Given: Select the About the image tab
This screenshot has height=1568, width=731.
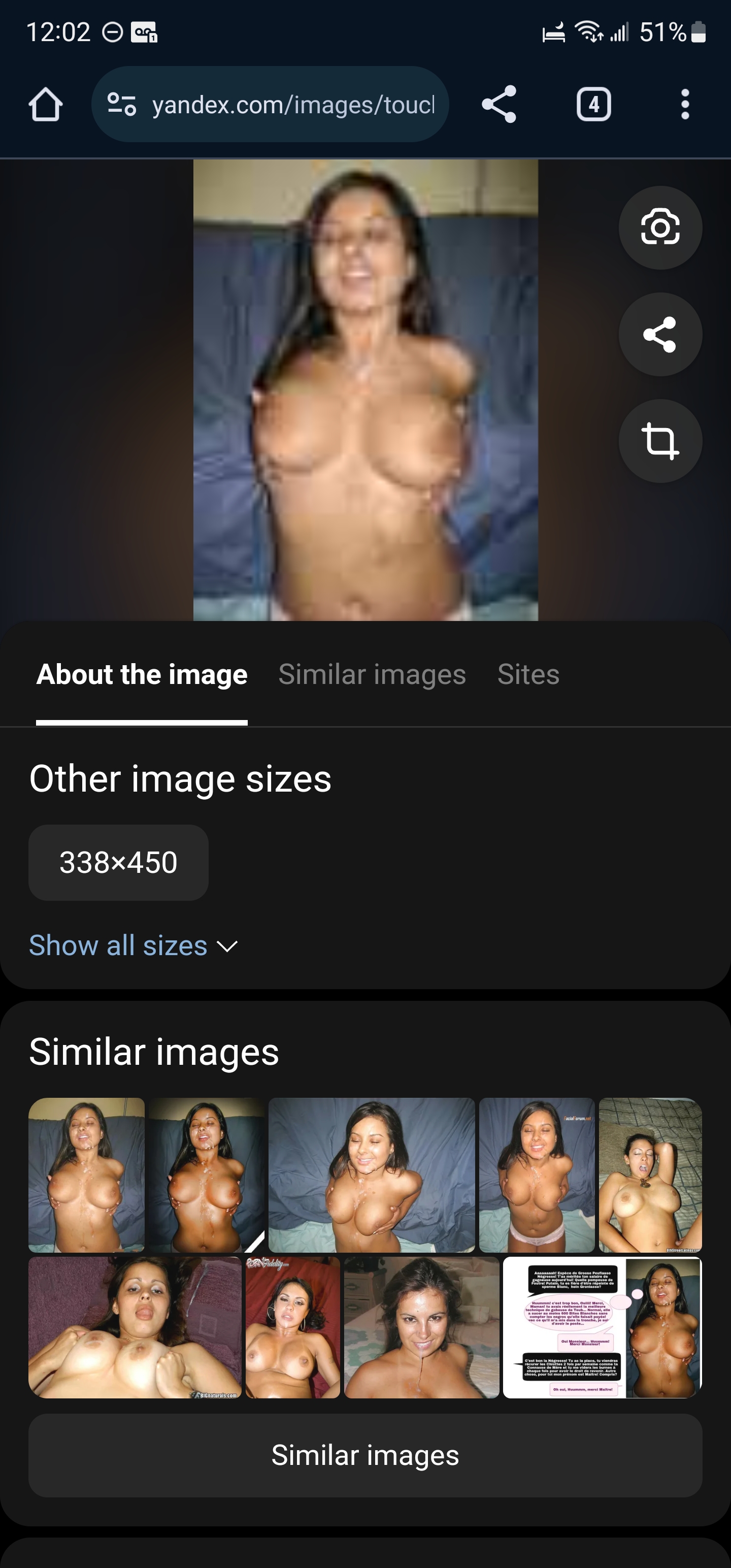Looking at the screenshot, I should coord(142,674).
